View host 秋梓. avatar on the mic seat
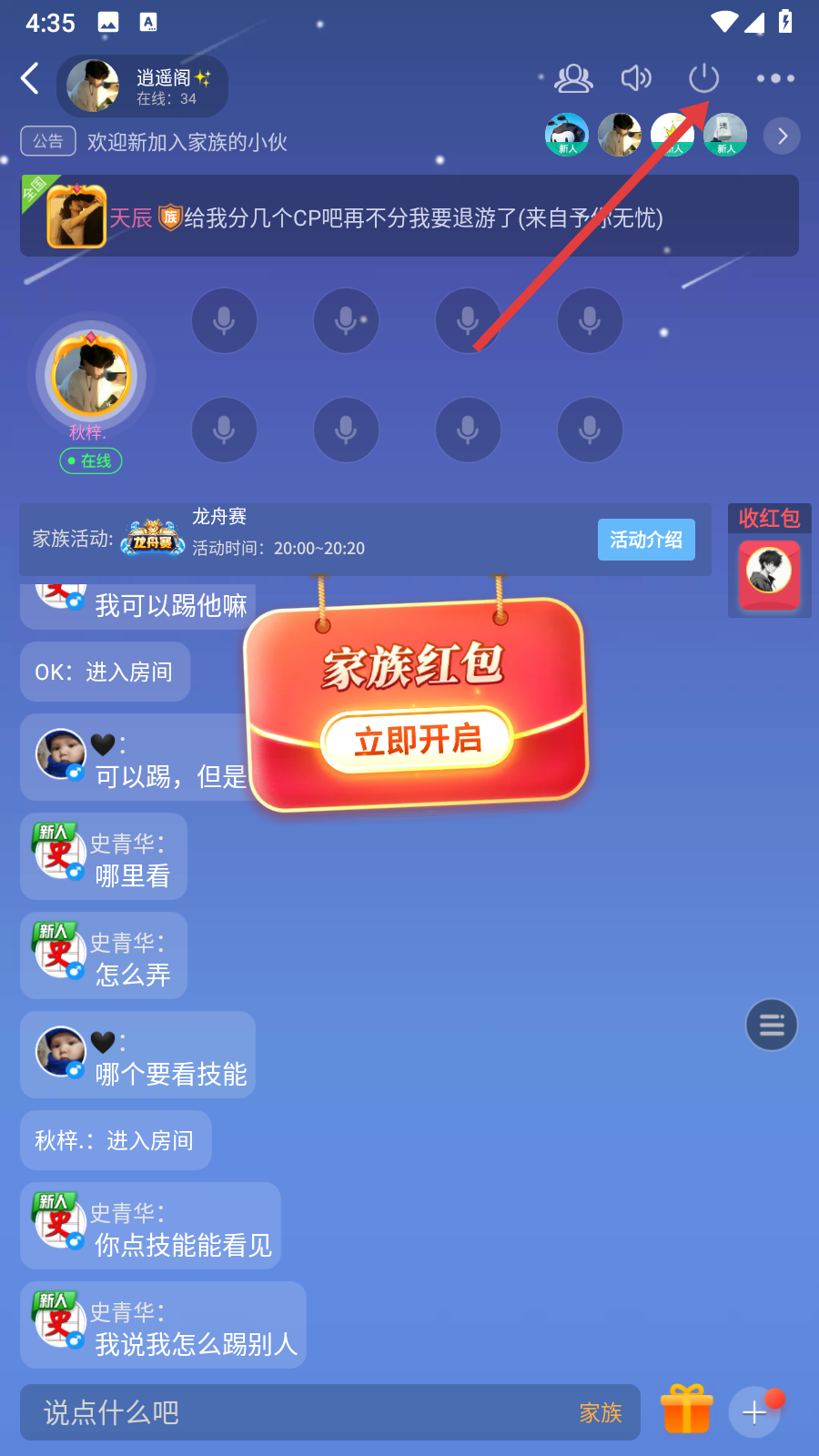This screenshot has width=819, height=1456. (91, 375)
